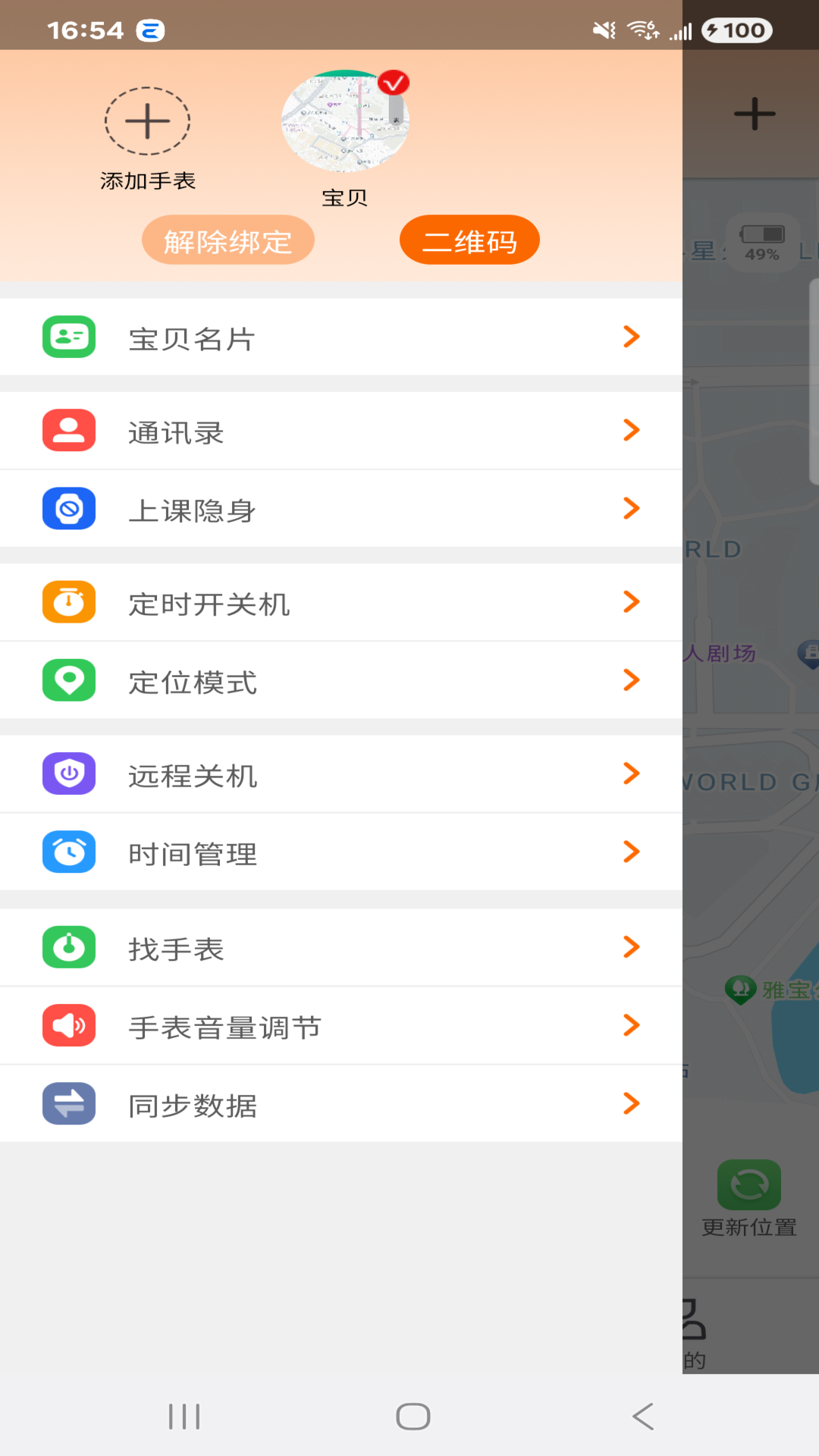Click the 找手表 find-watch icon
The width and height of the screenshot is (819, 1456).
[68, 947]
